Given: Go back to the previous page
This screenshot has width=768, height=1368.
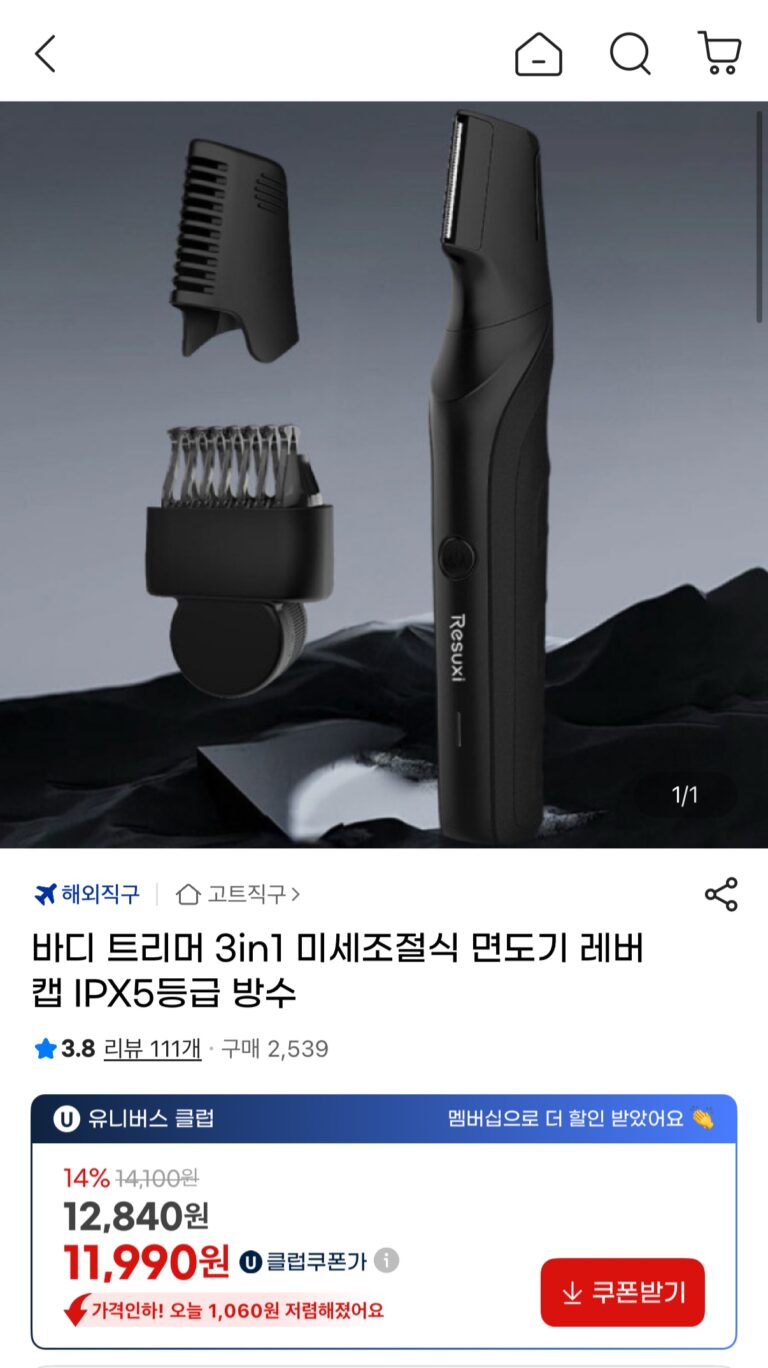Looking at the screenshot, I should 45,53.
